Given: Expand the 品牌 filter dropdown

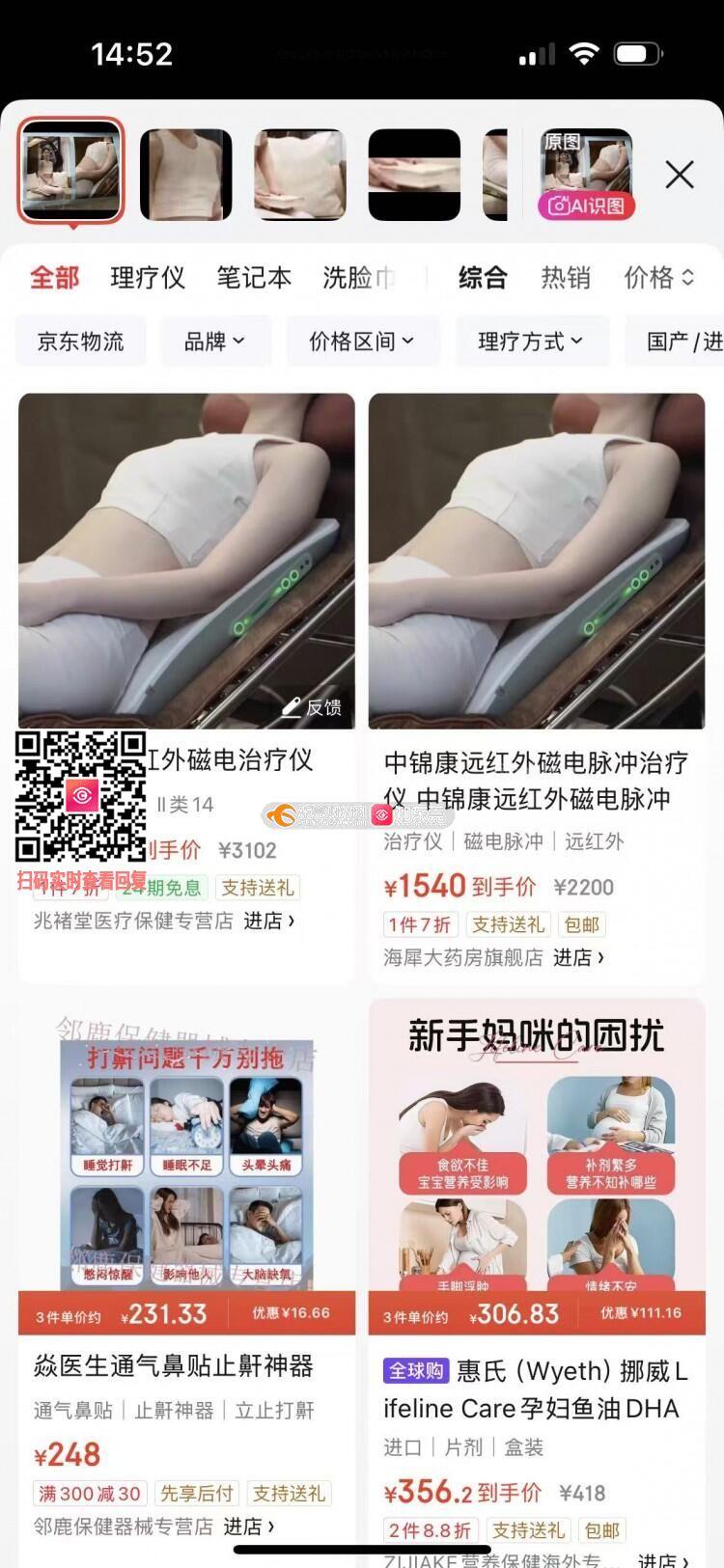Looking at the screenshot, I should point(214,341).
